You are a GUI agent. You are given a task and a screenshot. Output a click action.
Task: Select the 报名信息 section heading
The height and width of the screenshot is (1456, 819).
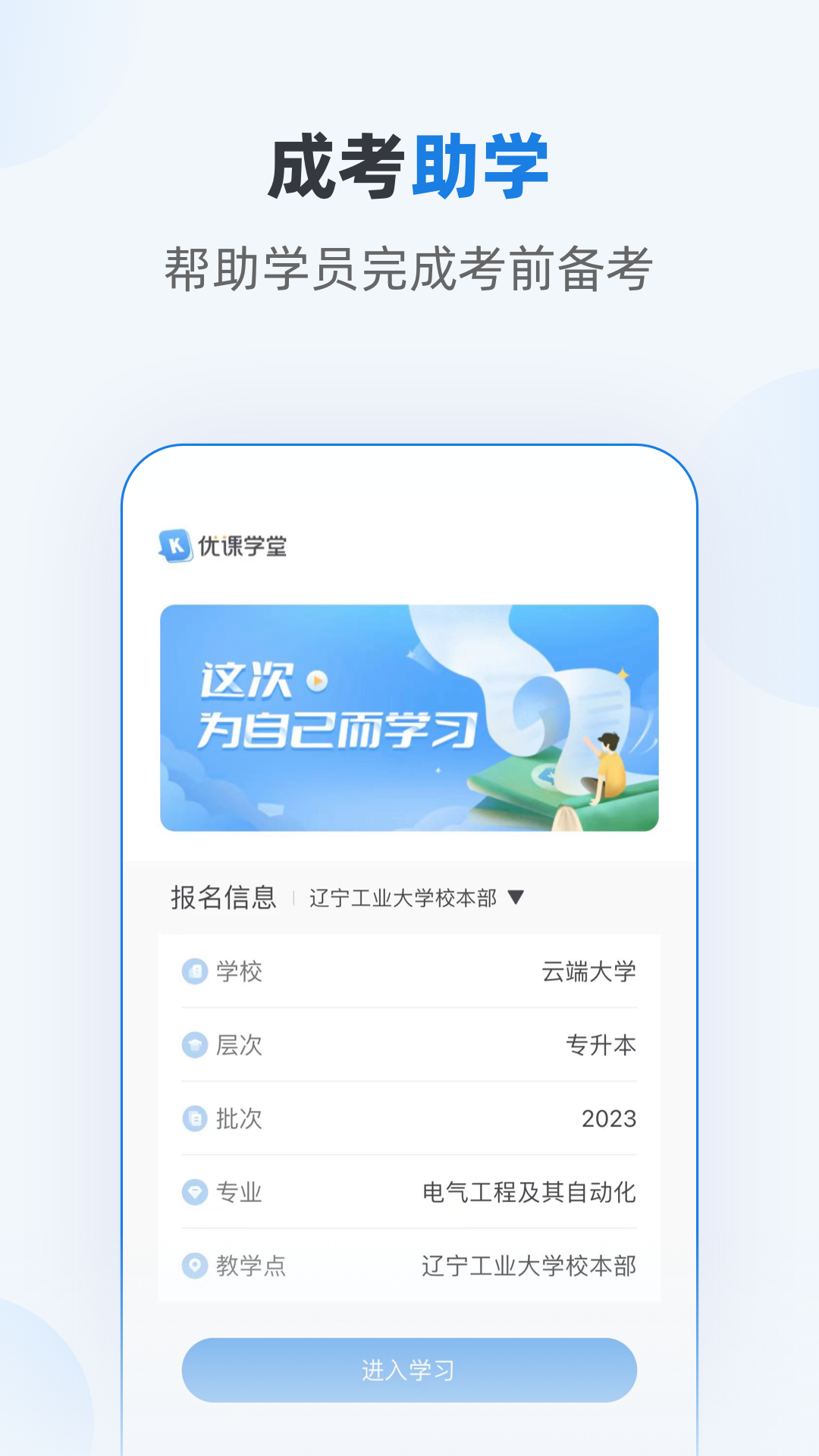[224, 896]
